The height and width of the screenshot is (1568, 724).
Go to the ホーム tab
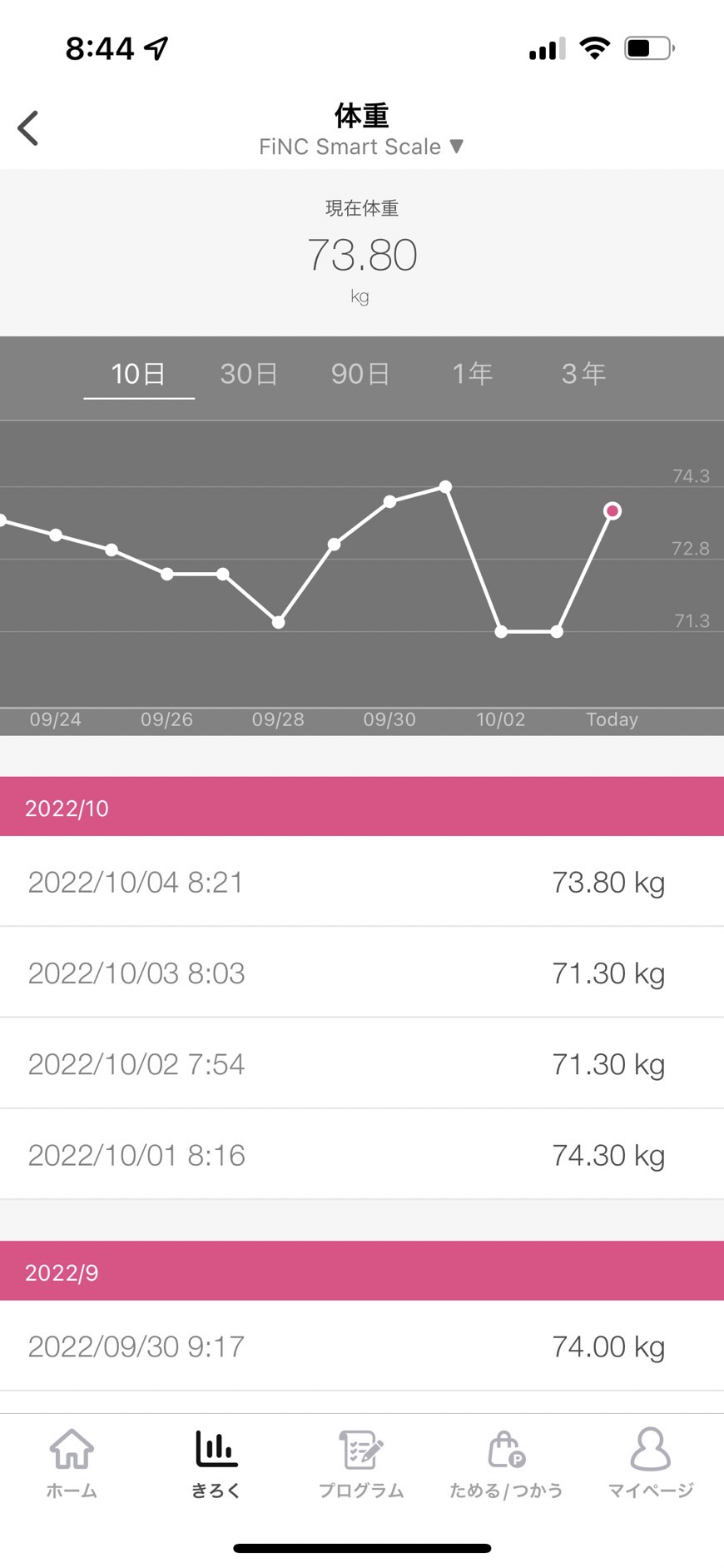click(72, 1463)
